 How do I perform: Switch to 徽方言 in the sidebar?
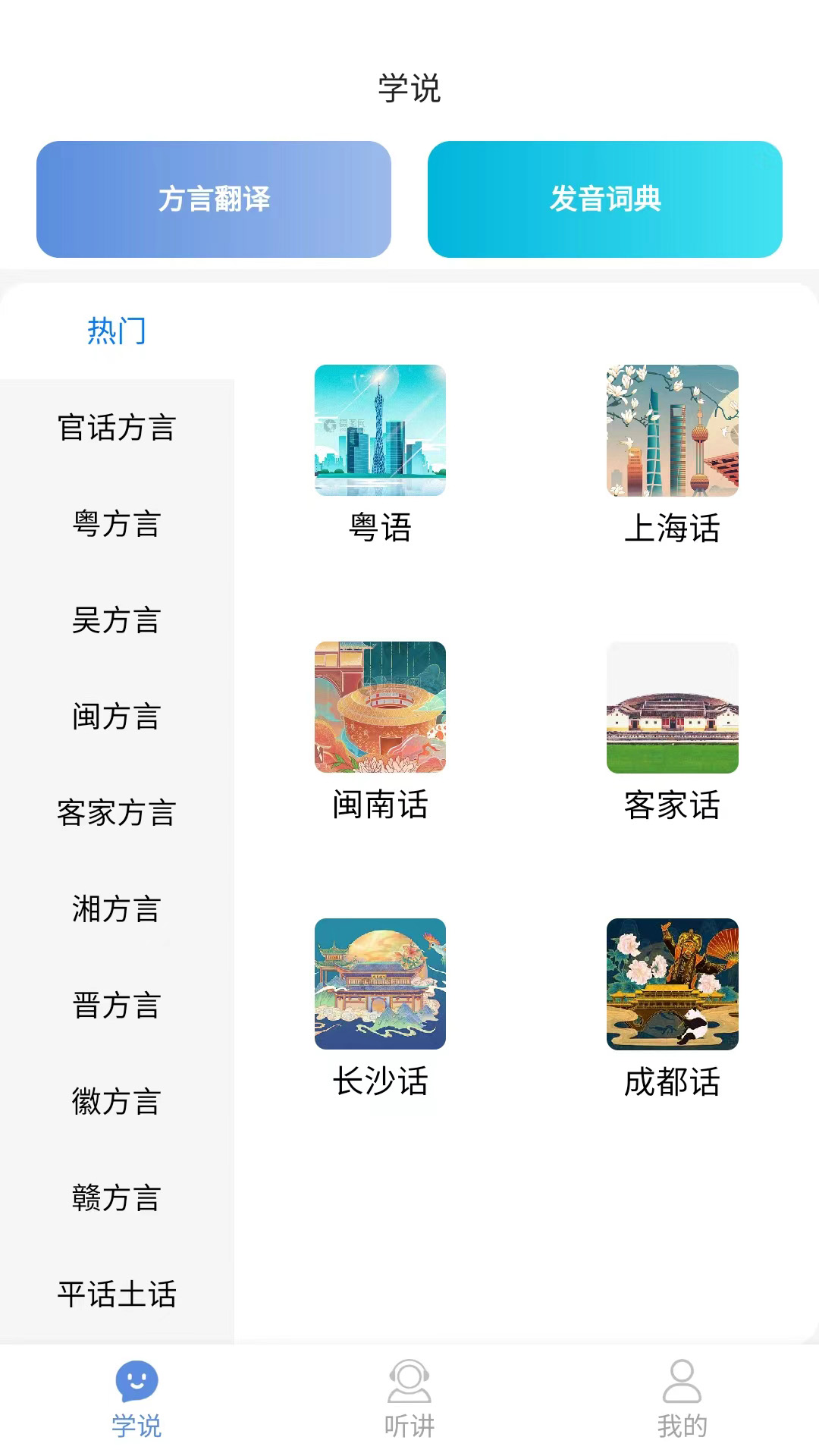coord(117,1102)
